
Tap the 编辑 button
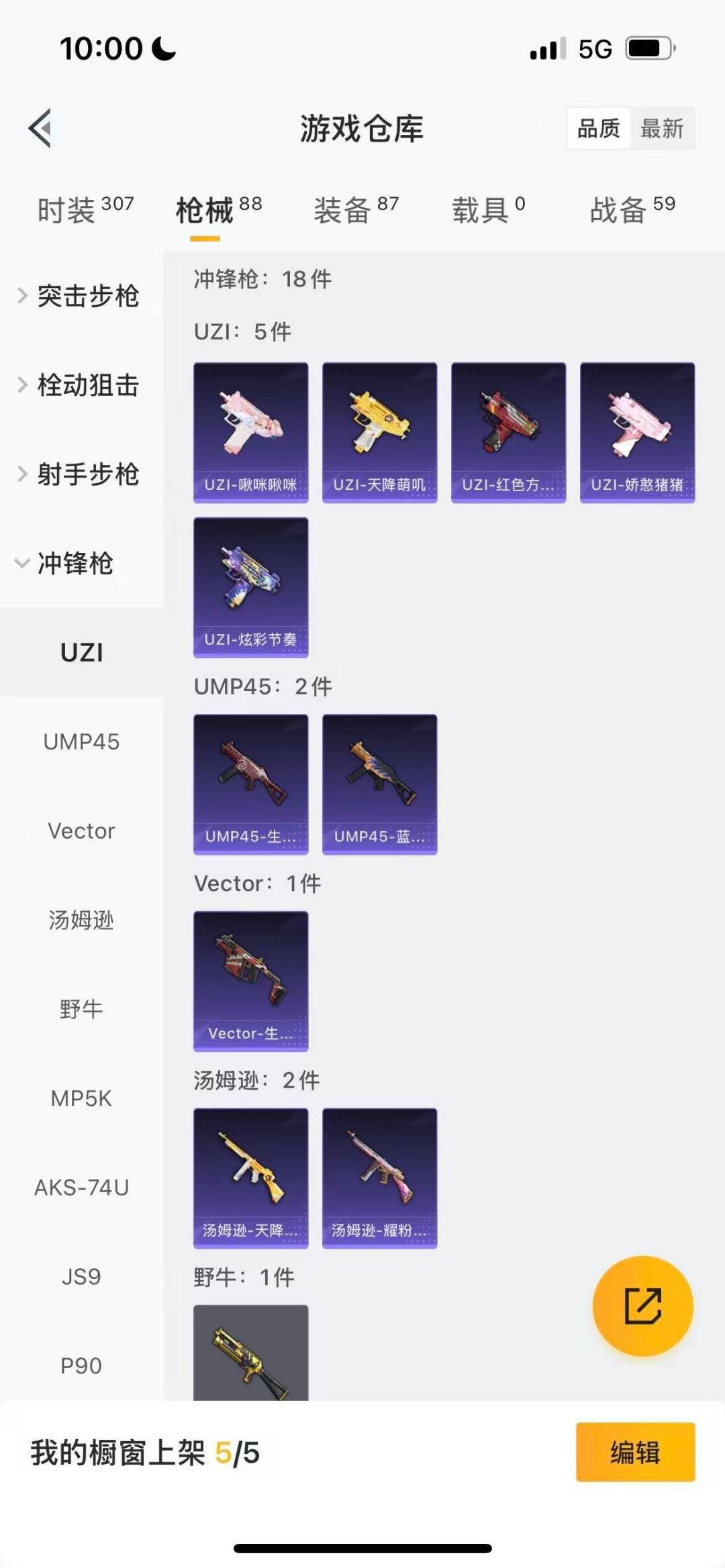coord(635,1452)
